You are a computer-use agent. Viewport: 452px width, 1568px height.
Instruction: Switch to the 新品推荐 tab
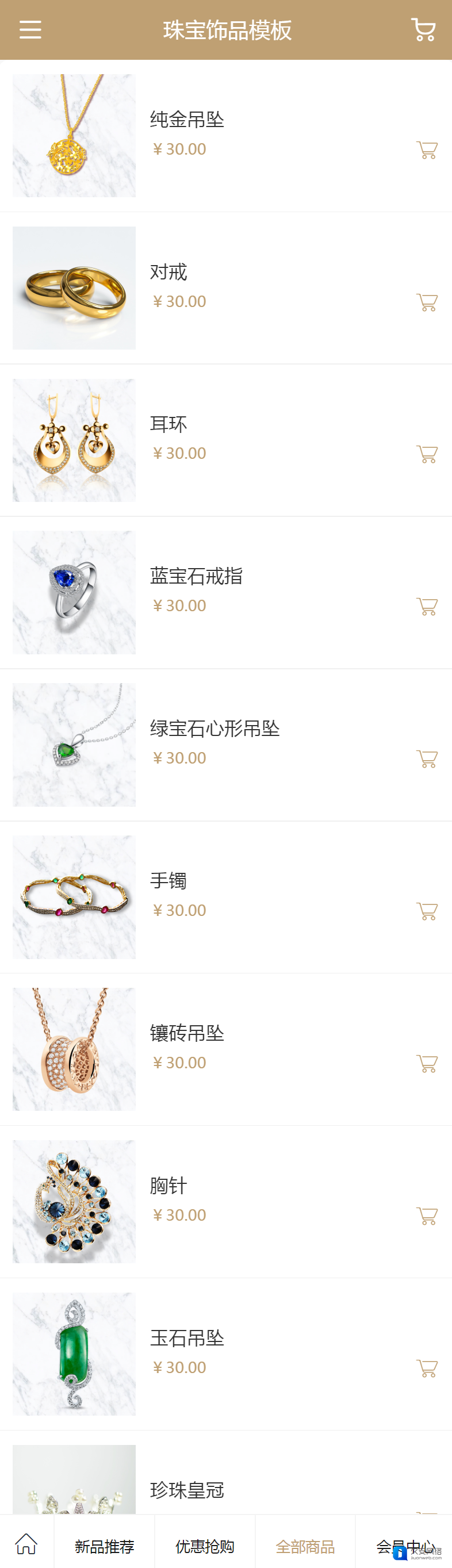click(x=104, y=1546)
